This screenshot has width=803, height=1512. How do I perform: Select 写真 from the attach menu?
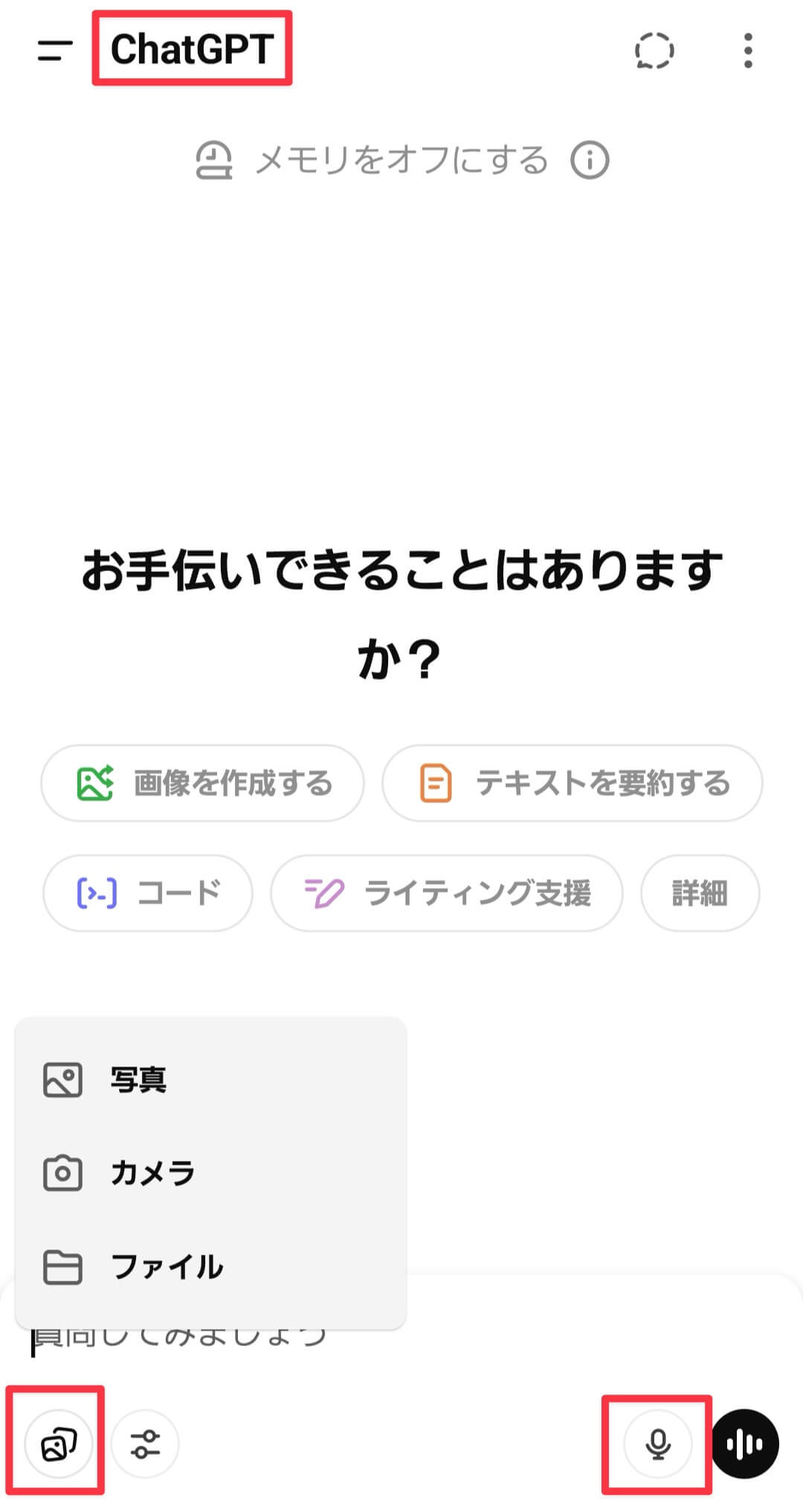pos(138,1080)
